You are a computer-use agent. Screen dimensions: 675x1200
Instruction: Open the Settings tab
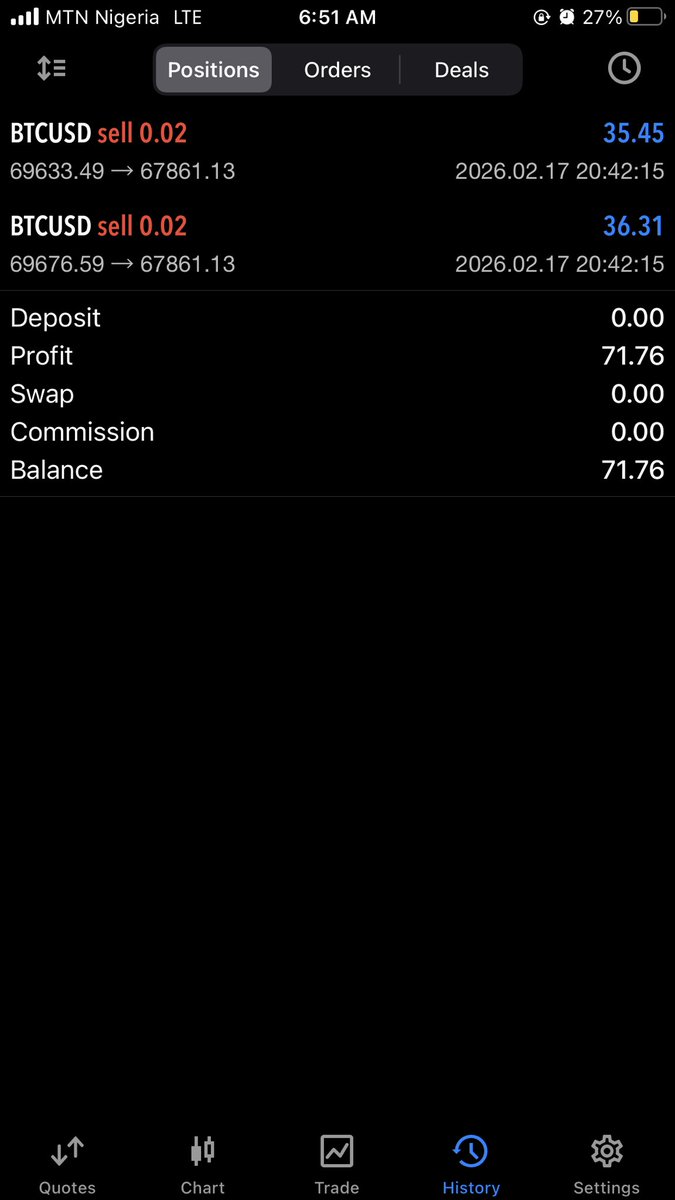[606, 1164]
